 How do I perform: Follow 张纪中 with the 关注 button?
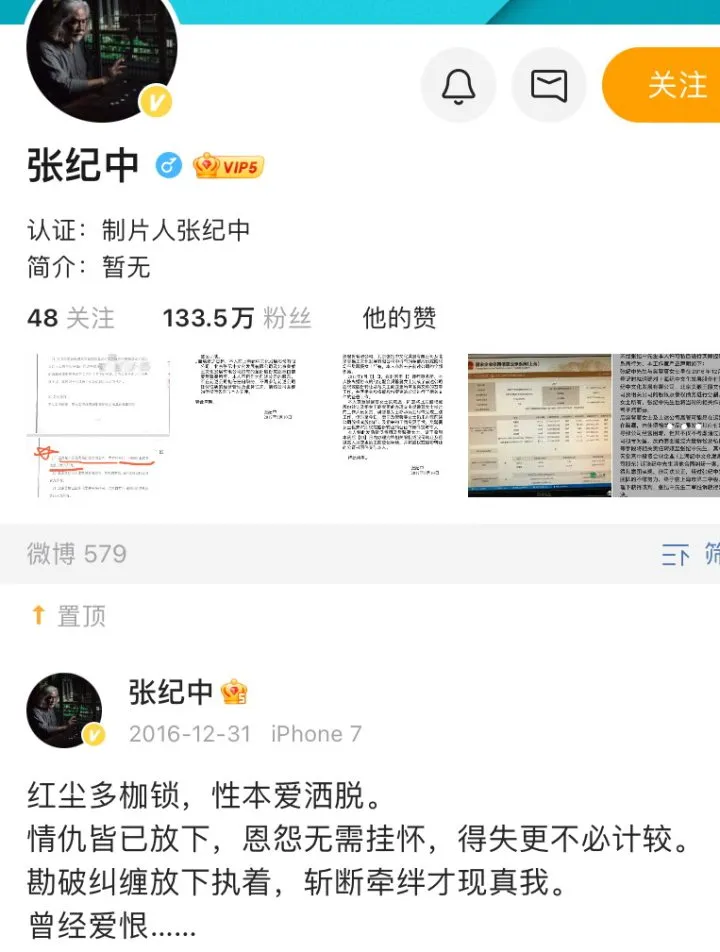click(668, 85)
